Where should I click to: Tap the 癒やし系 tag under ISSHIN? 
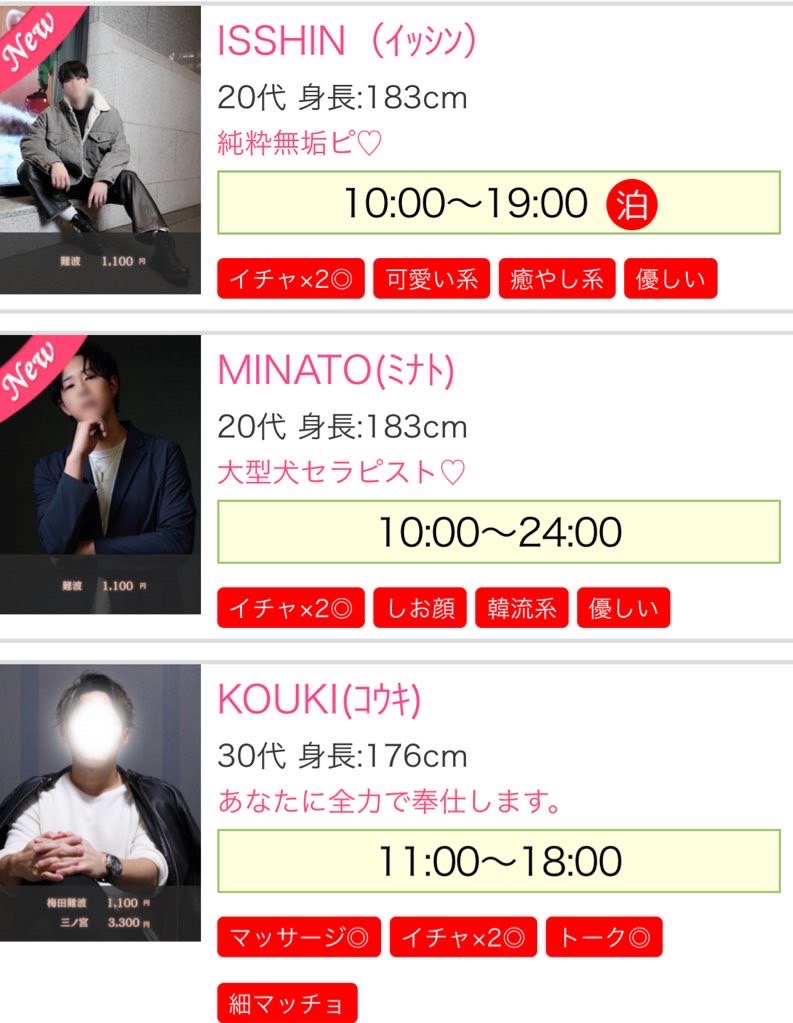557,279
